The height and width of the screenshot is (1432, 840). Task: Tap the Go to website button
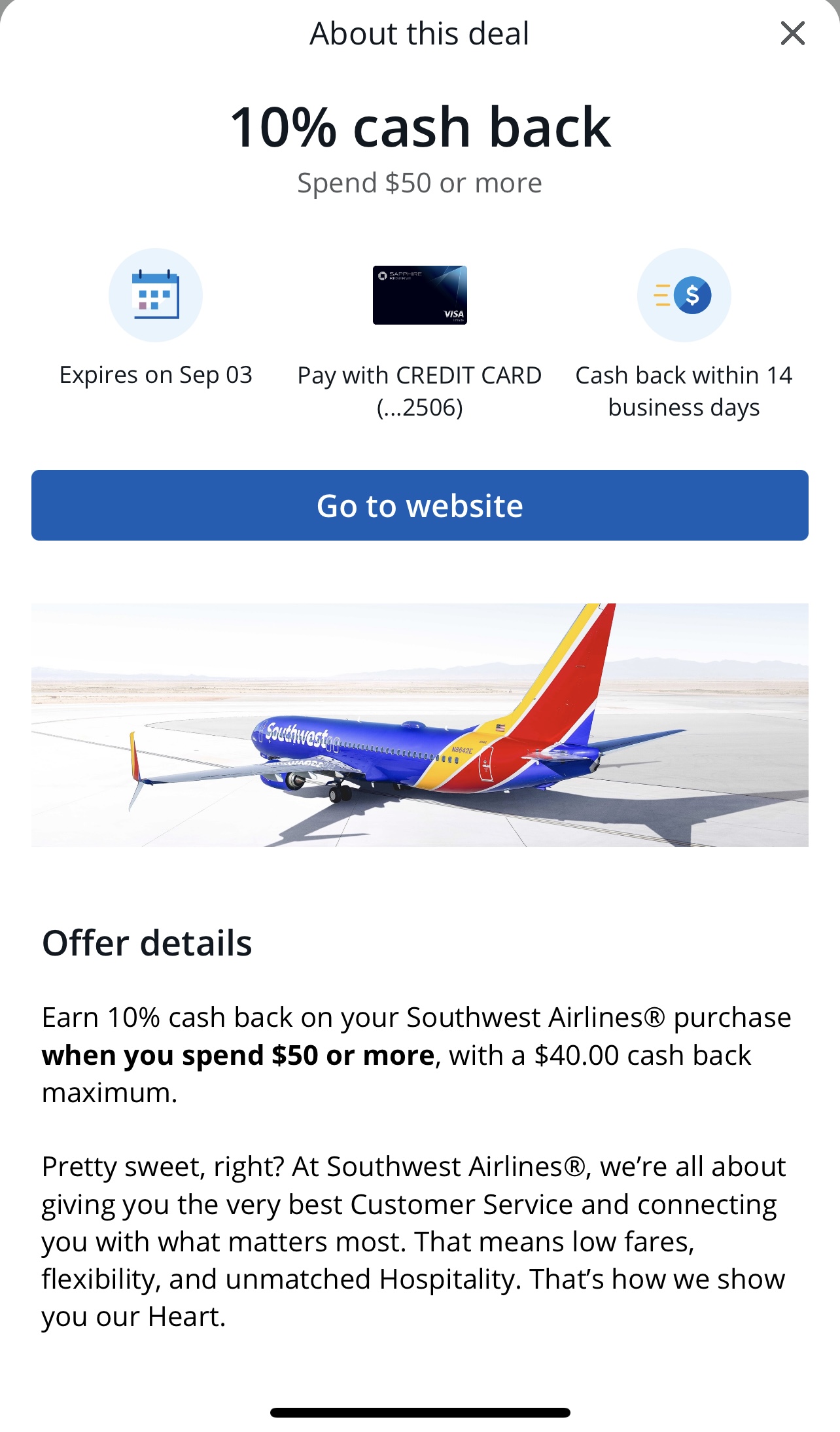420,505
